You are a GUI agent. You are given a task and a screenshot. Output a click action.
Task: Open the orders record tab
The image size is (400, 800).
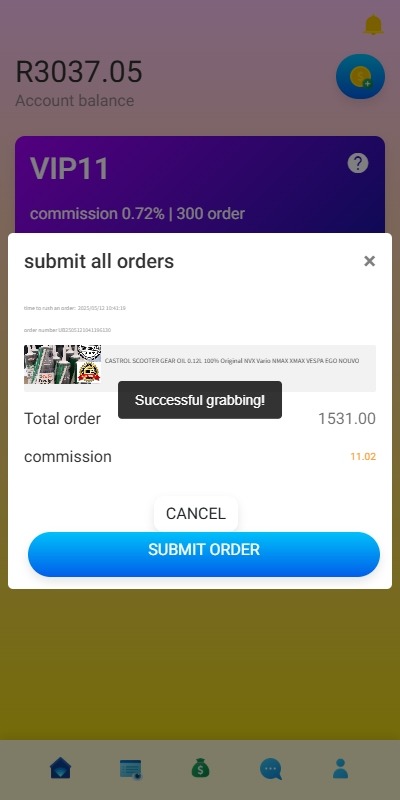click(130, 769)
